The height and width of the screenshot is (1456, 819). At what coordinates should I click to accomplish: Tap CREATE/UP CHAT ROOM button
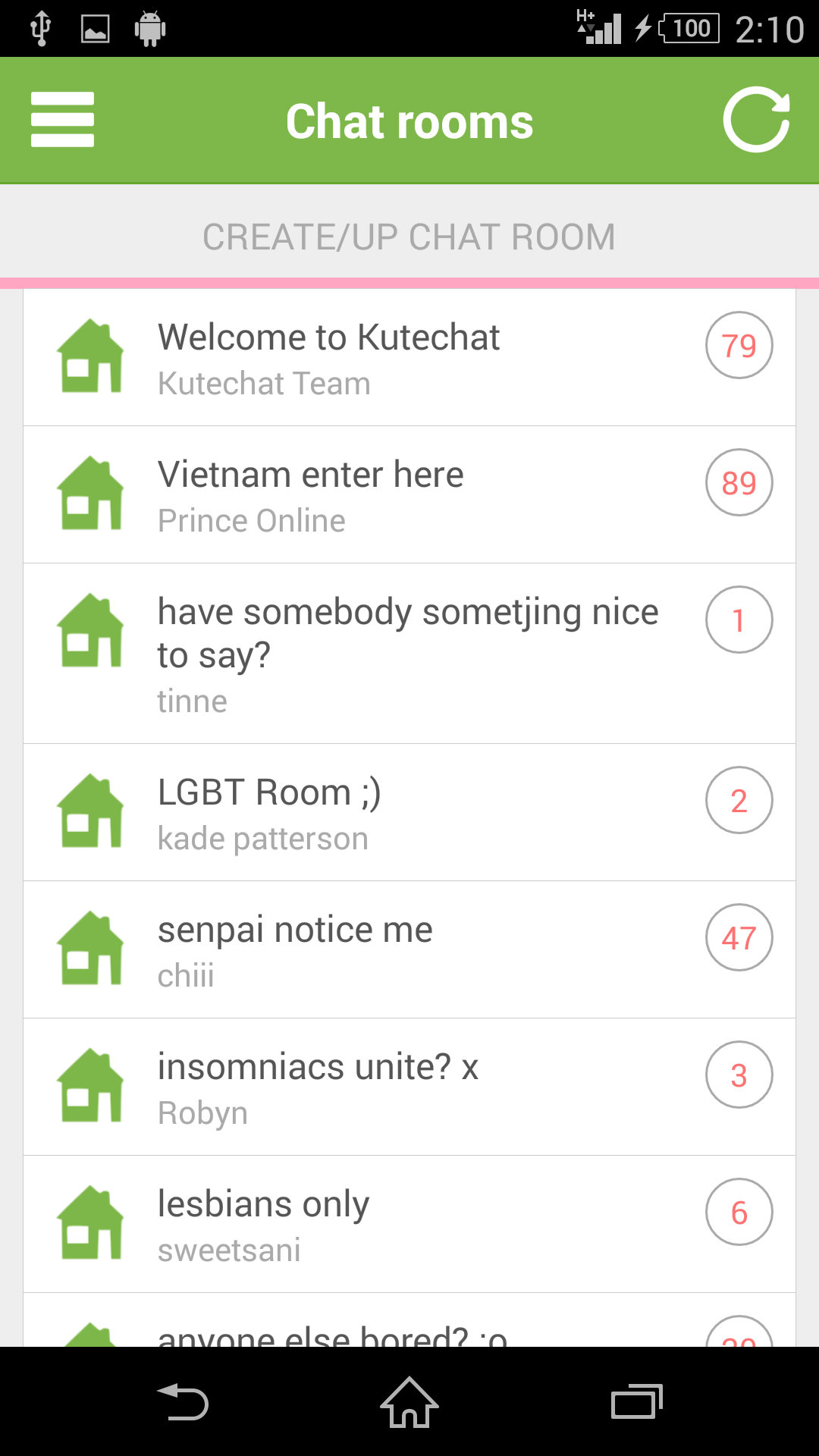[409, 237]
